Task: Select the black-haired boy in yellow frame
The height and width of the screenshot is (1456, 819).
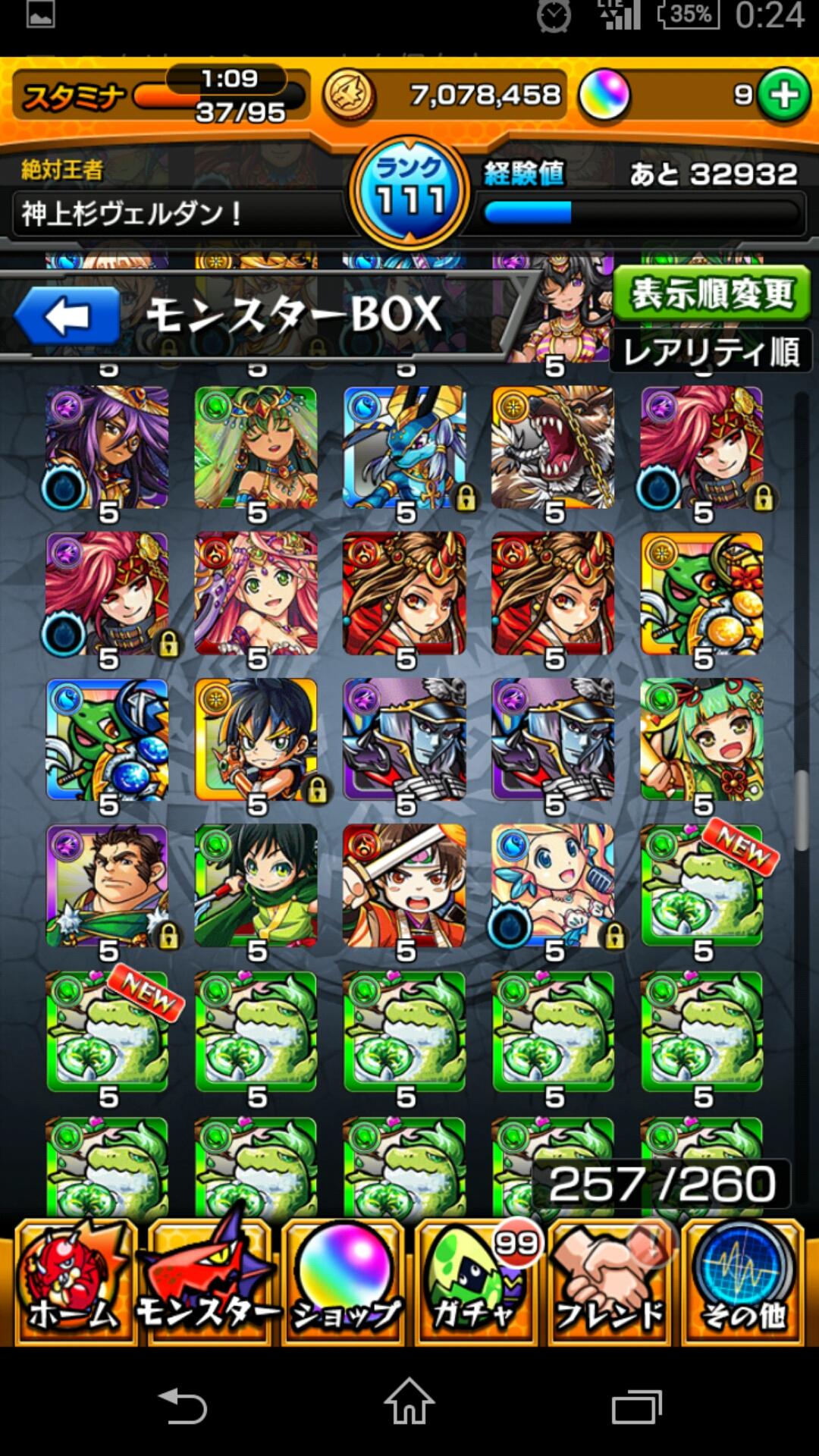Action: pos(256,740)
